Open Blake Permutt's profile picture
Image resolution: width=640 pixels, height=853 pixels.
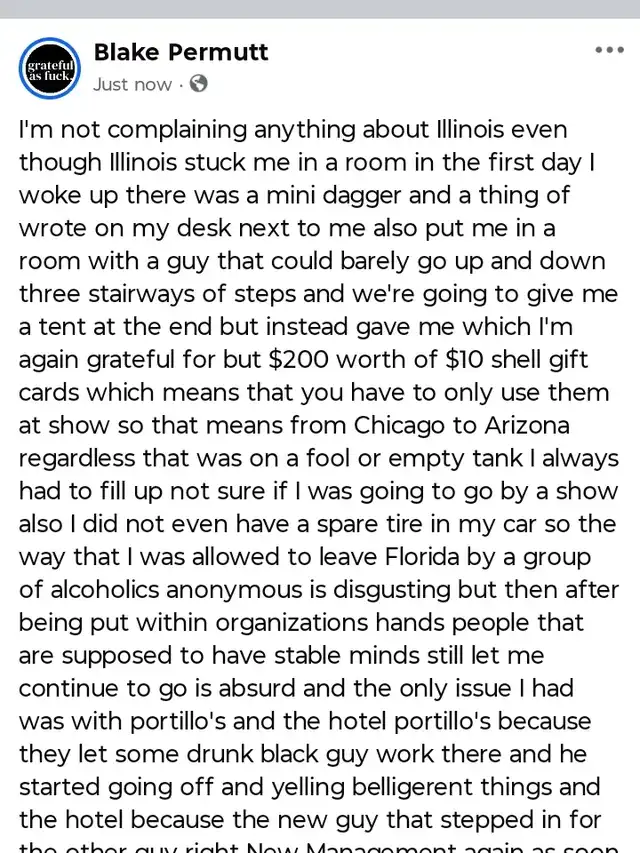(50, 68)
